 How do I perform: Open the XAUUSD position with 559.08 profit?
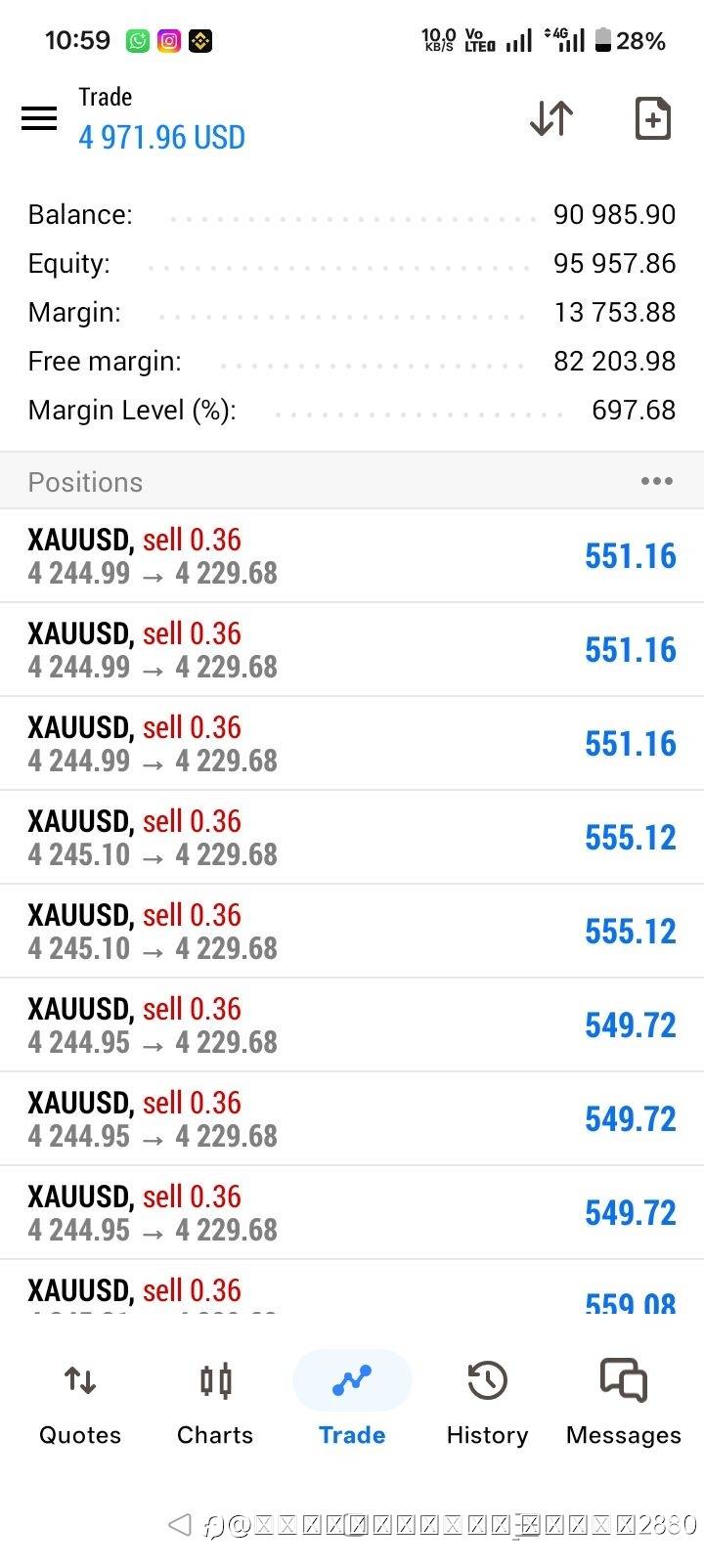click(x=352, y=1292)
